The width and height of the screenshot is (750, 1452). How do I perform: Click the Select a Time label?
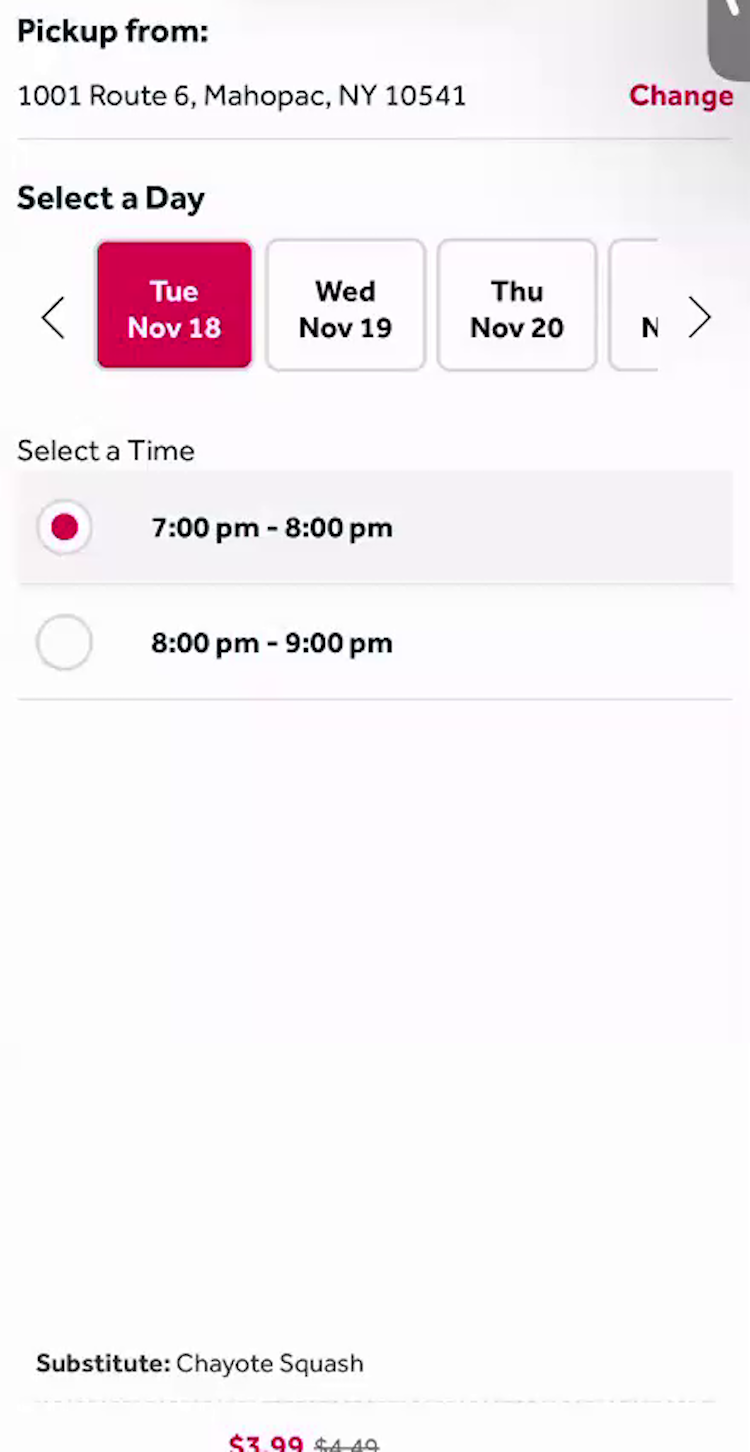tap(105, 450)
